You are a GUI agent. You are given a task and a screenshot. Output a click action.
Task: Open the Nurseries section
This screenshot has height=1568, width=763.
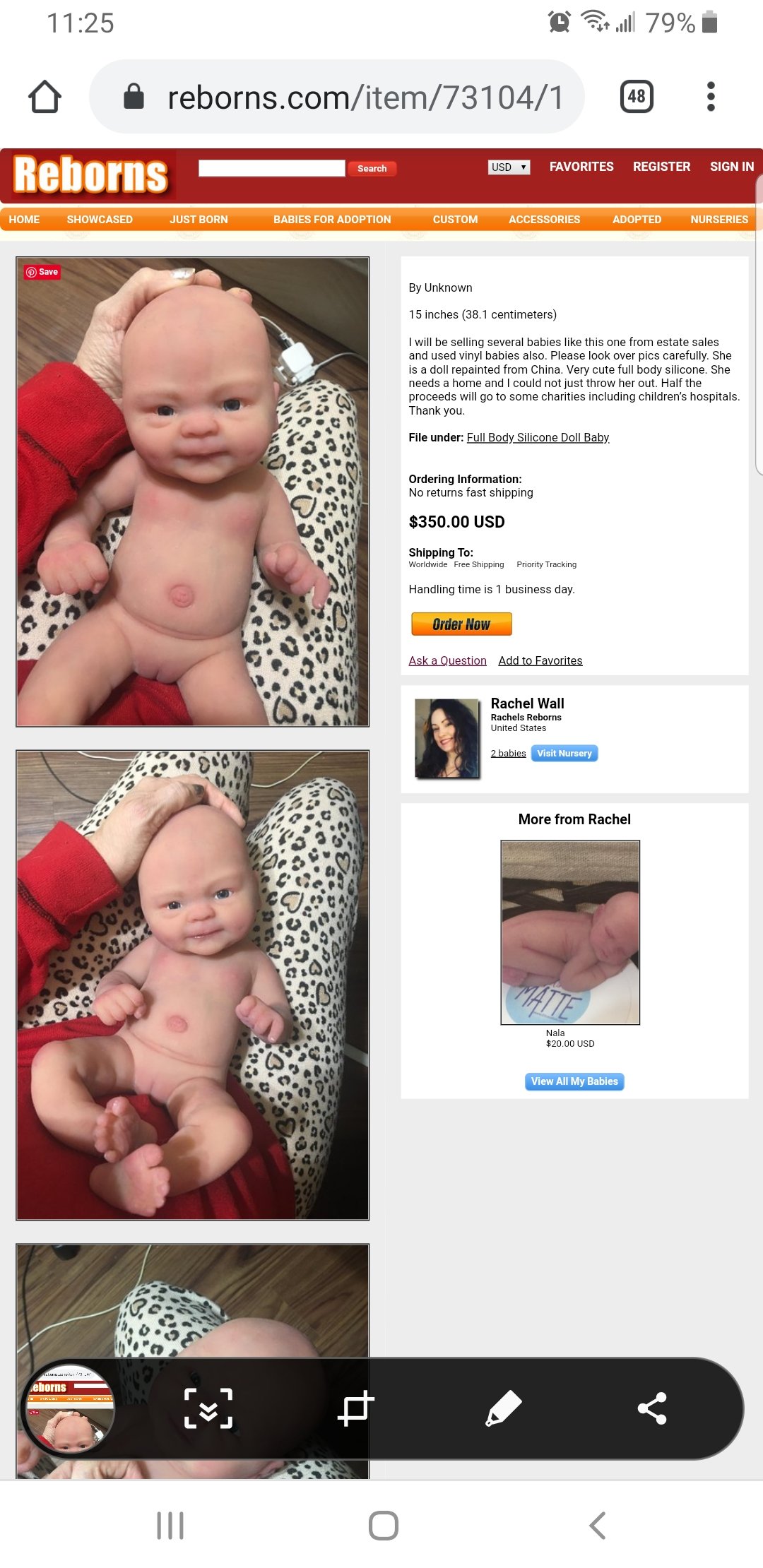click(719, 220)
